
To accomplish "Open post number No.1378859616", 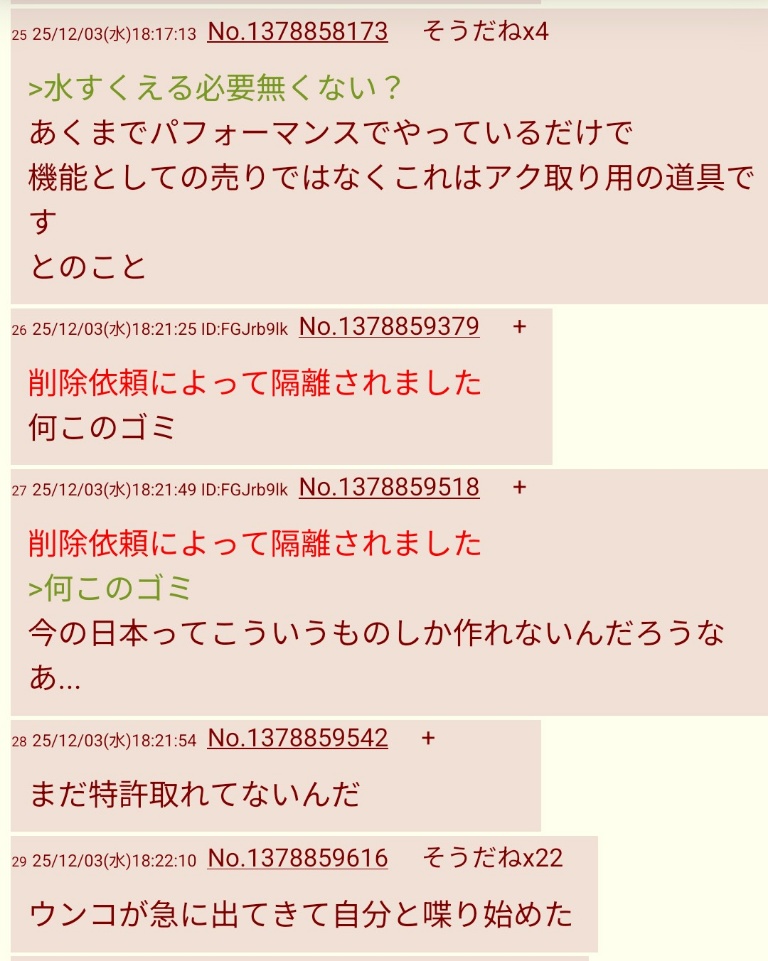I will click(x=297, y=858).
